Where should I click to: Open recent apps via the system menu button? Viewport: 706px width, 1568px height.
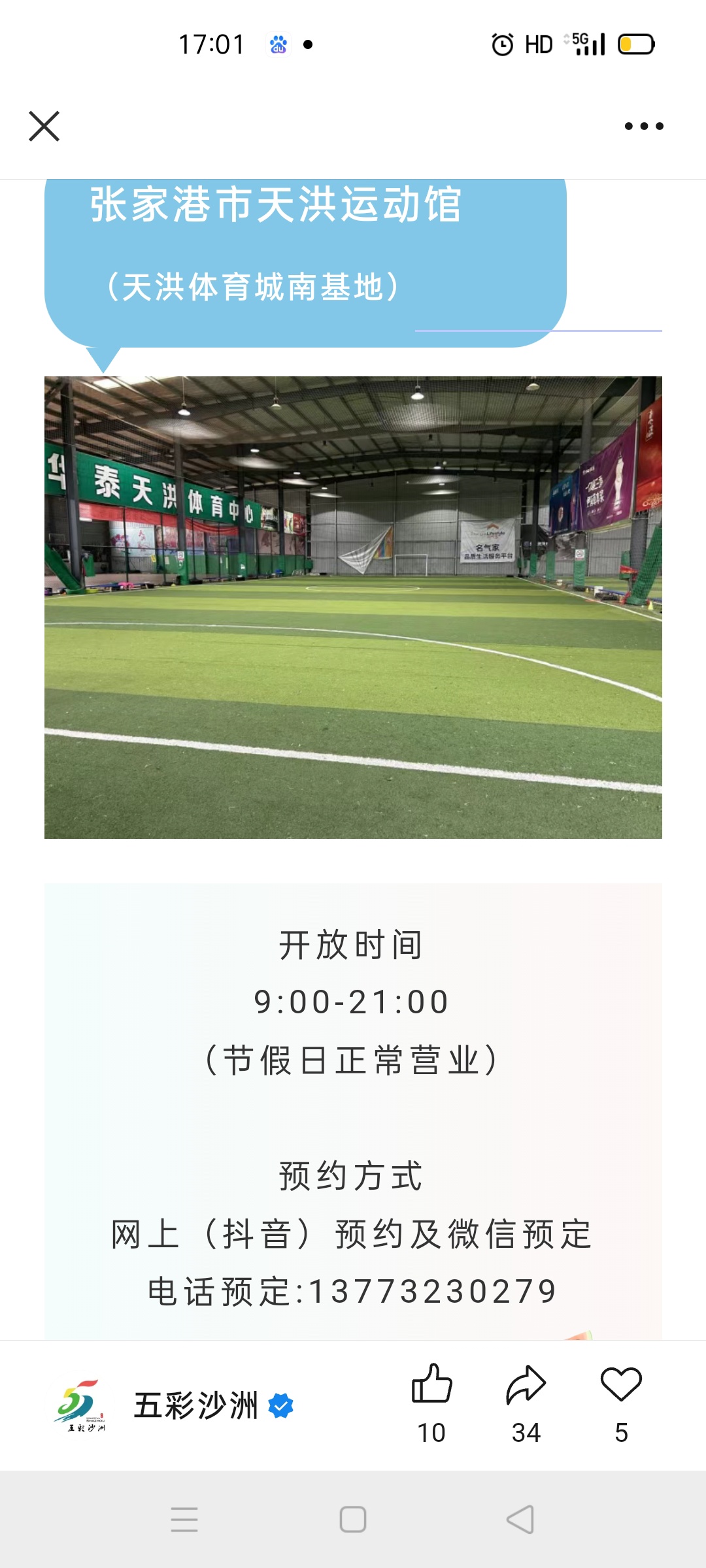184,1519
